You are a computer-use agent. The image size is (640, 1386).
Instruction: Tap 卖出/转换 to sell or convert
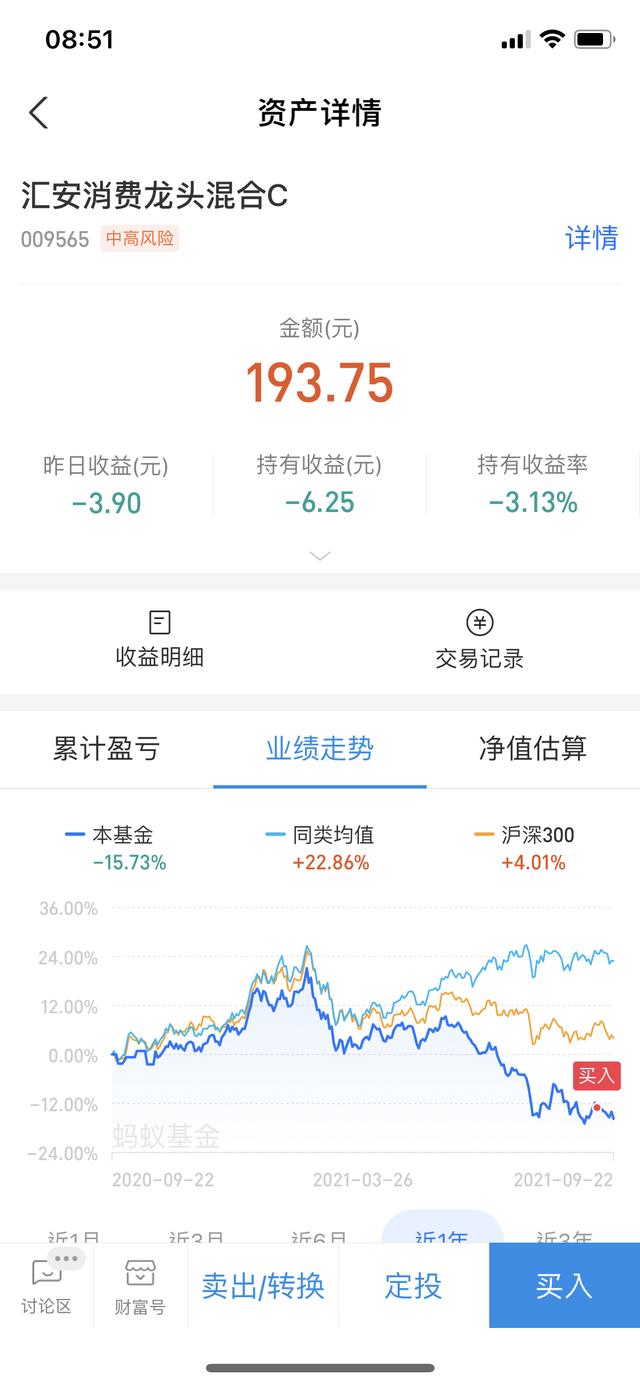[263, 1286]
